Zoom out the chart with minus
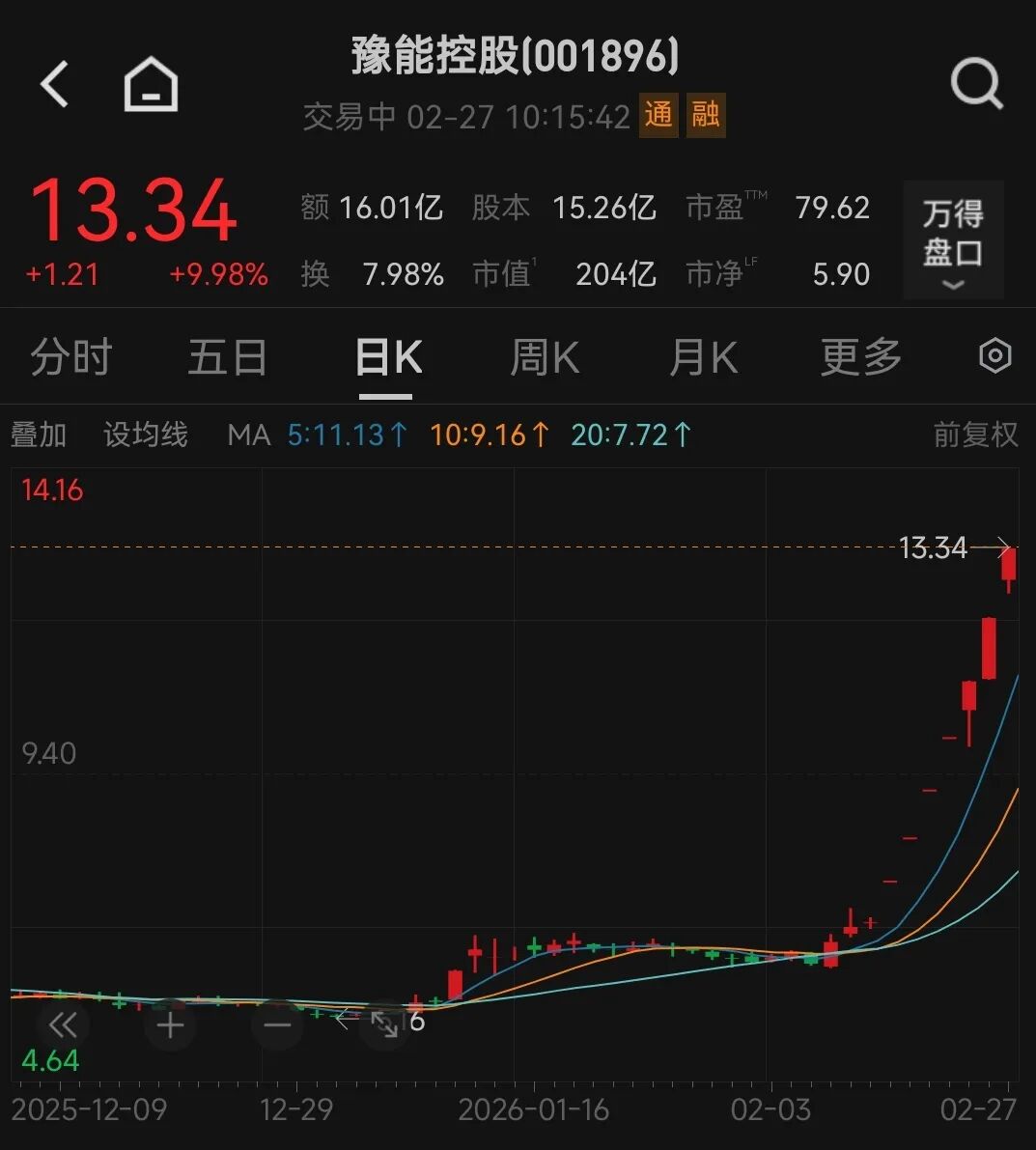This screenshot has width=1036, height=1150. [x=278, y=1024]
